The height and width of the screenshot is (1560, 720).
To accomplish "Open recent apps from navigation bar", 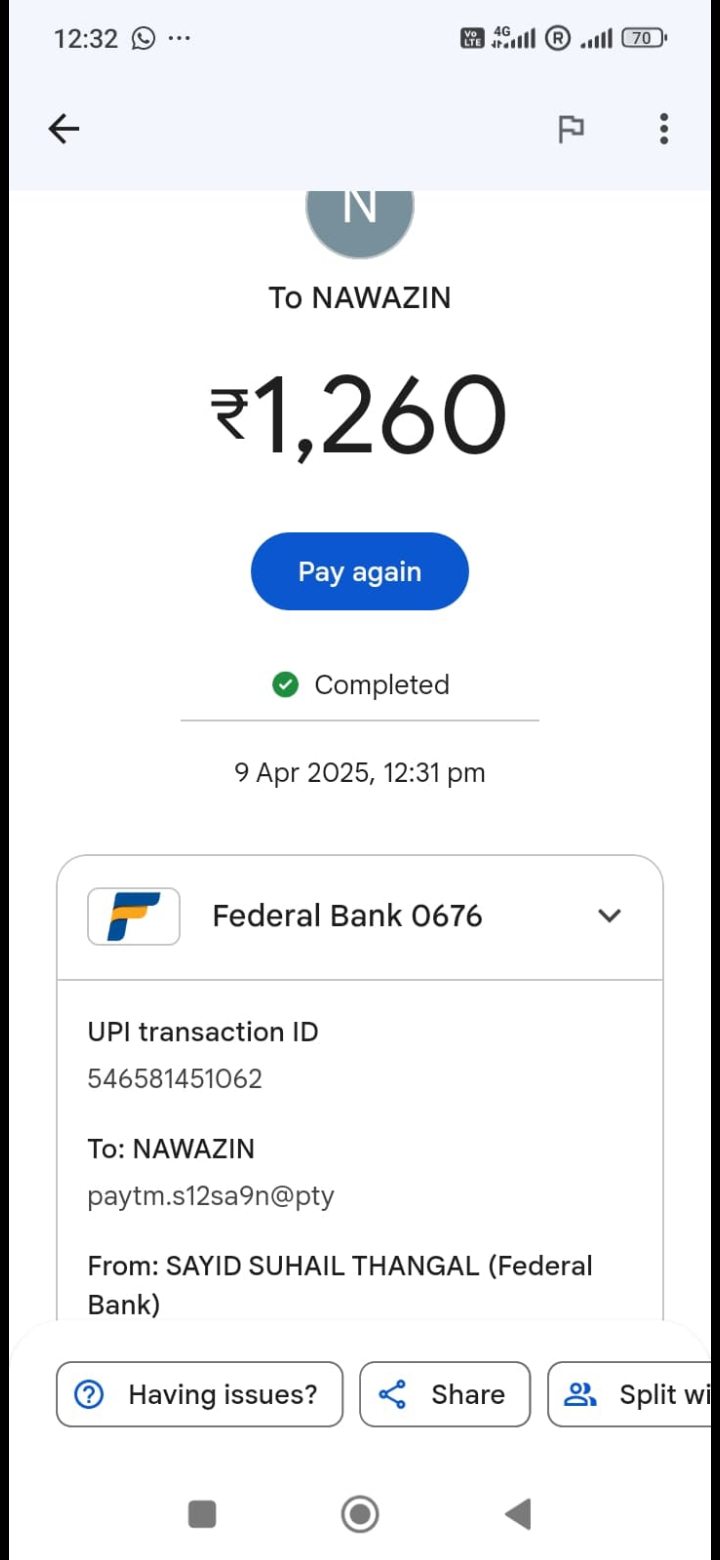I will pos(202,1514).
